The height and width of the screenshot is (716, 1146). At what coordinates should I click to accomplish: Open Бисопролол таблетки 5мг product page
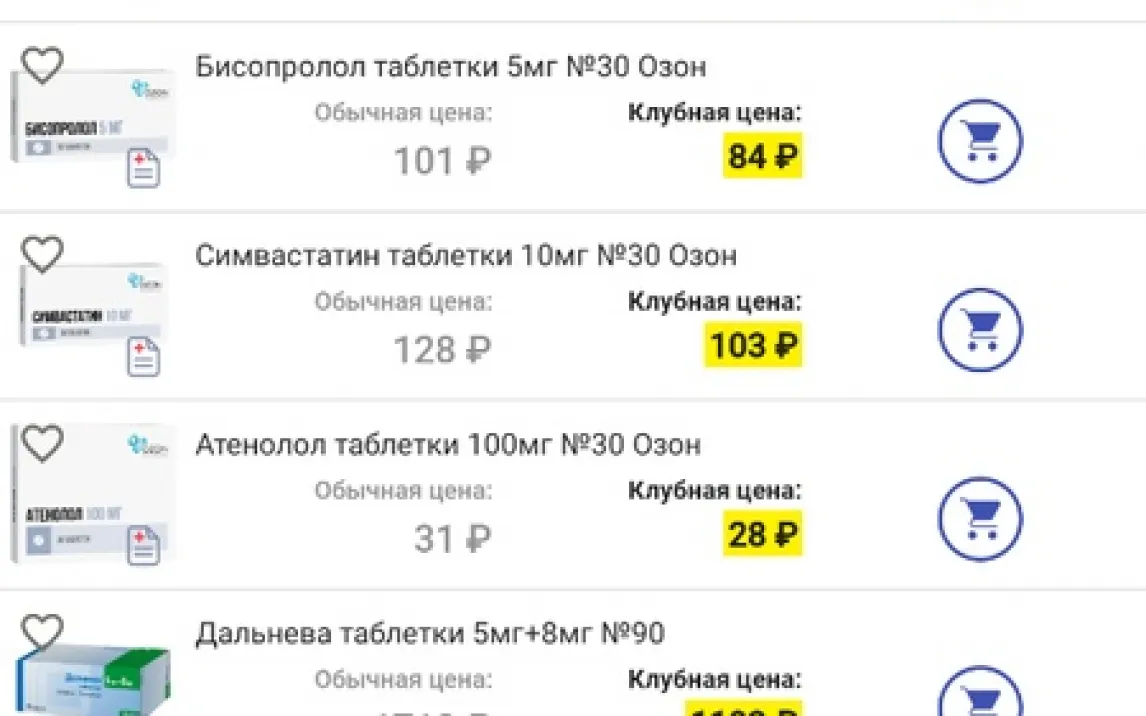[x=450, y=67]
